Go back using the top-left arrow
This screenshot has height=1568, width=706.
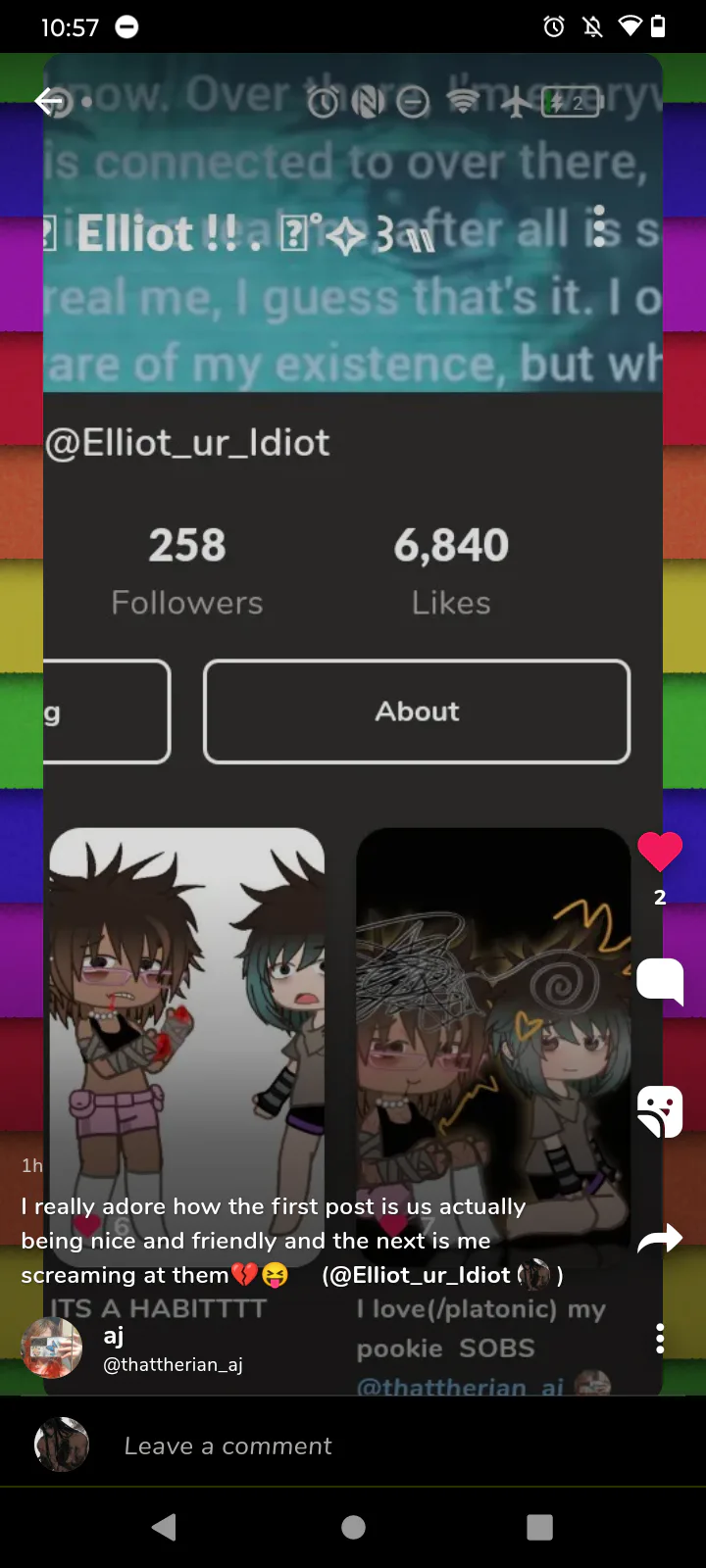coord(48,101)
